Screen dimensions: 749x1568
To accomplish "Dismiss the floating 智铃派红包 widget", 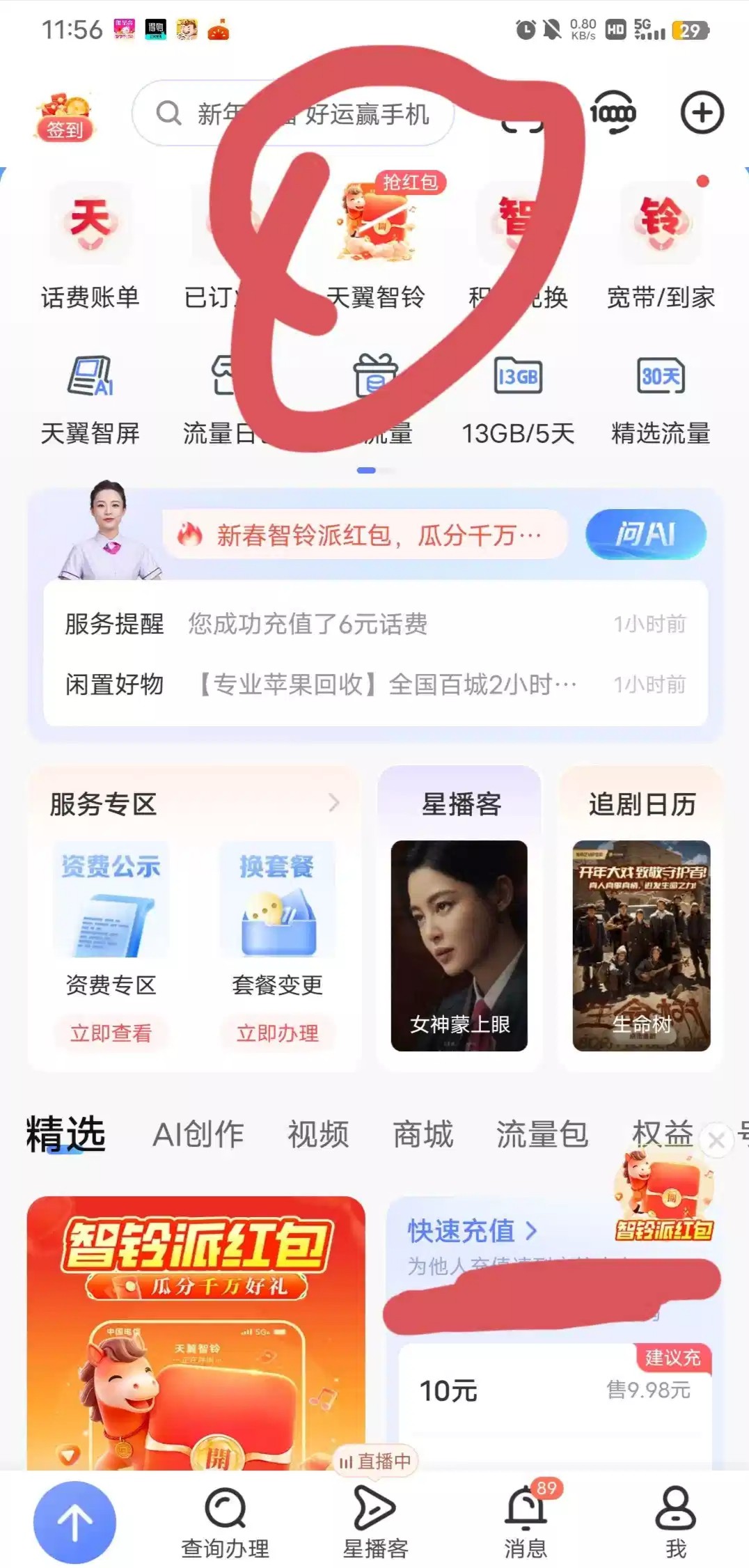I will pos(716,1140).
